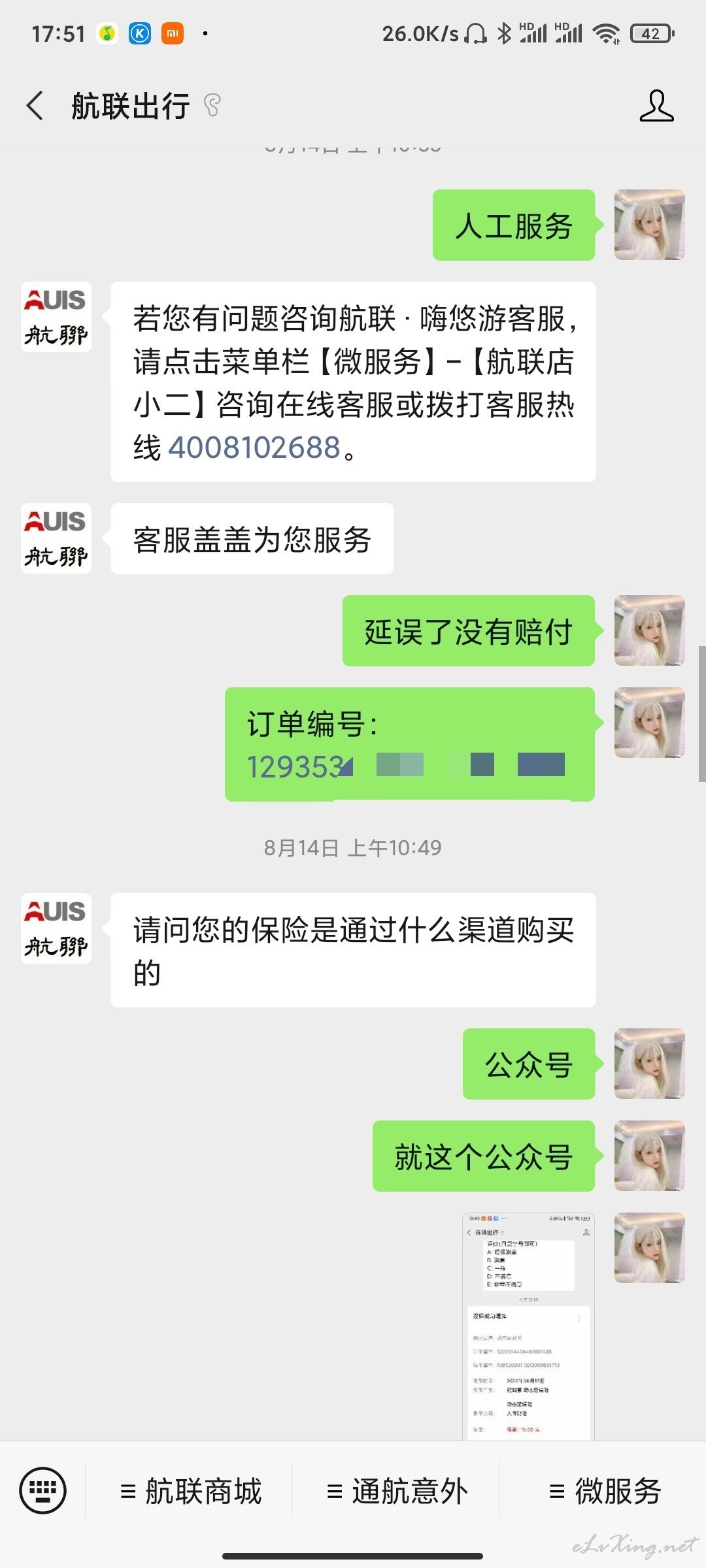Call the hotline number 4008102688
Image resolution: width=706 pixels, height=1568 pixels.
coord(255,448)
